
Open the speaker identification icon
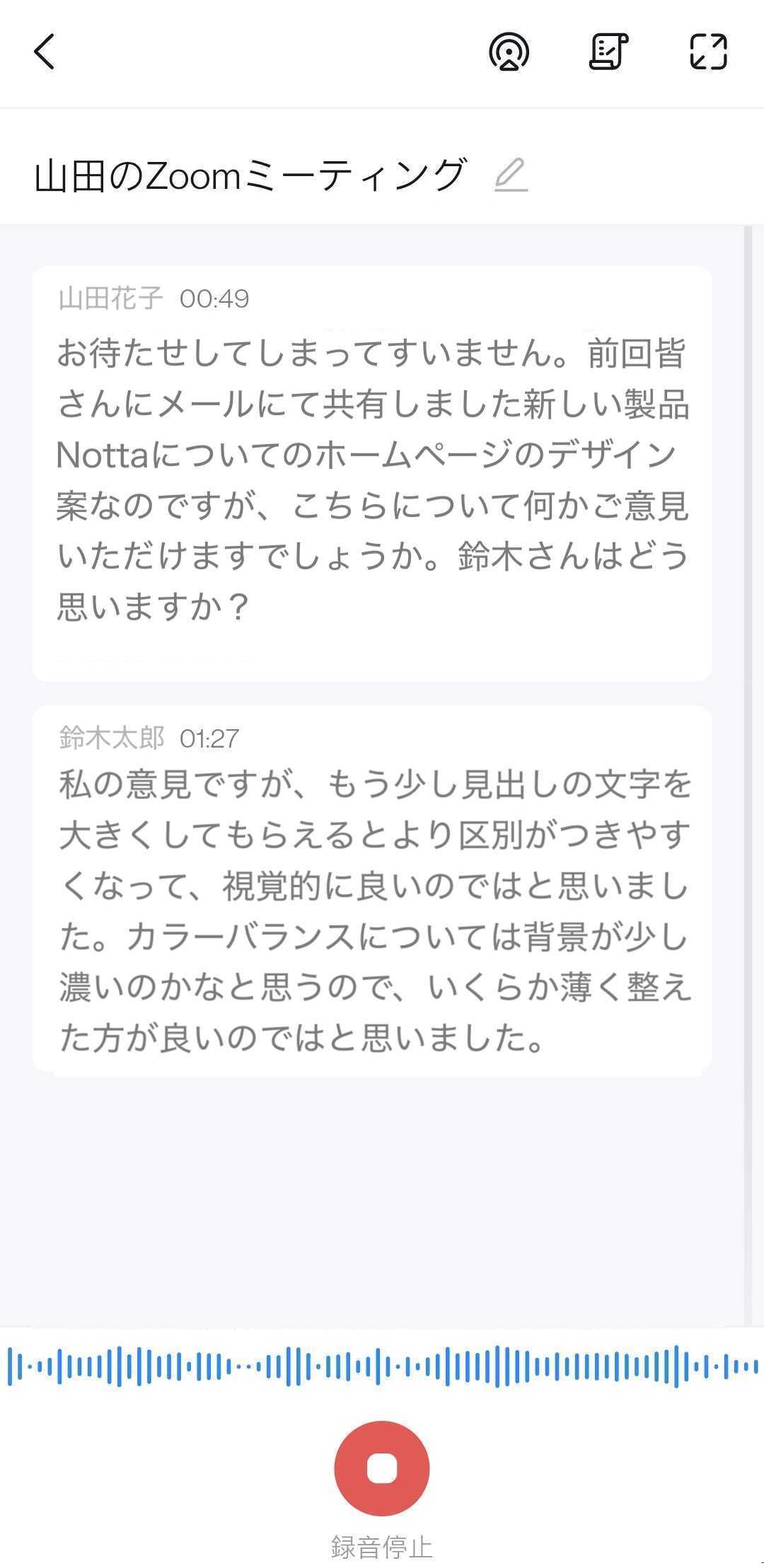[x=509, y=52]
